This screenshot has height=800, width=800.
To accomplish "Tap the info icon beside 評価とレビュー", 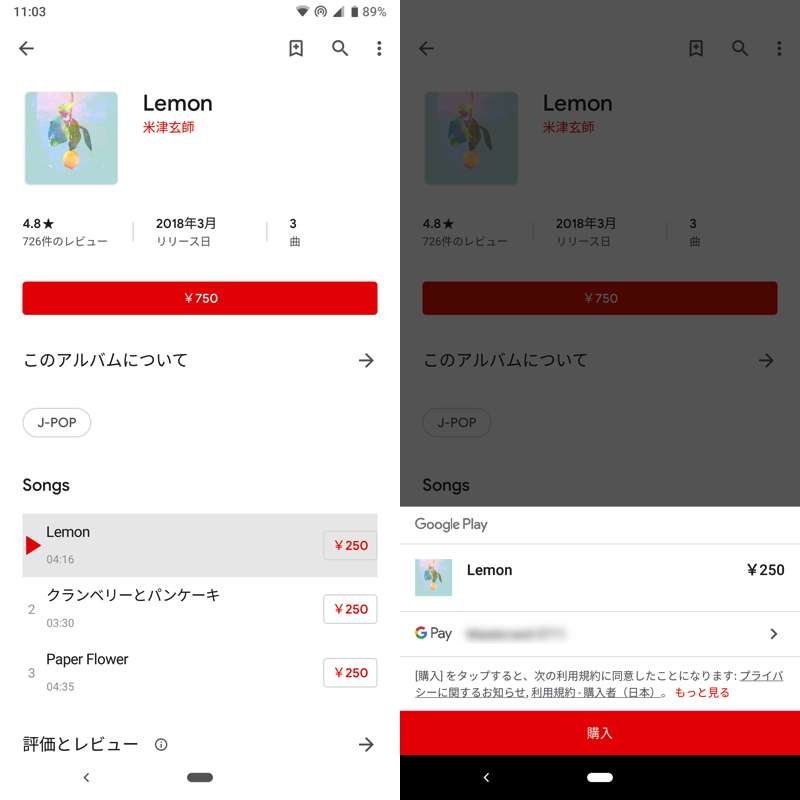I will coord(161,745).
